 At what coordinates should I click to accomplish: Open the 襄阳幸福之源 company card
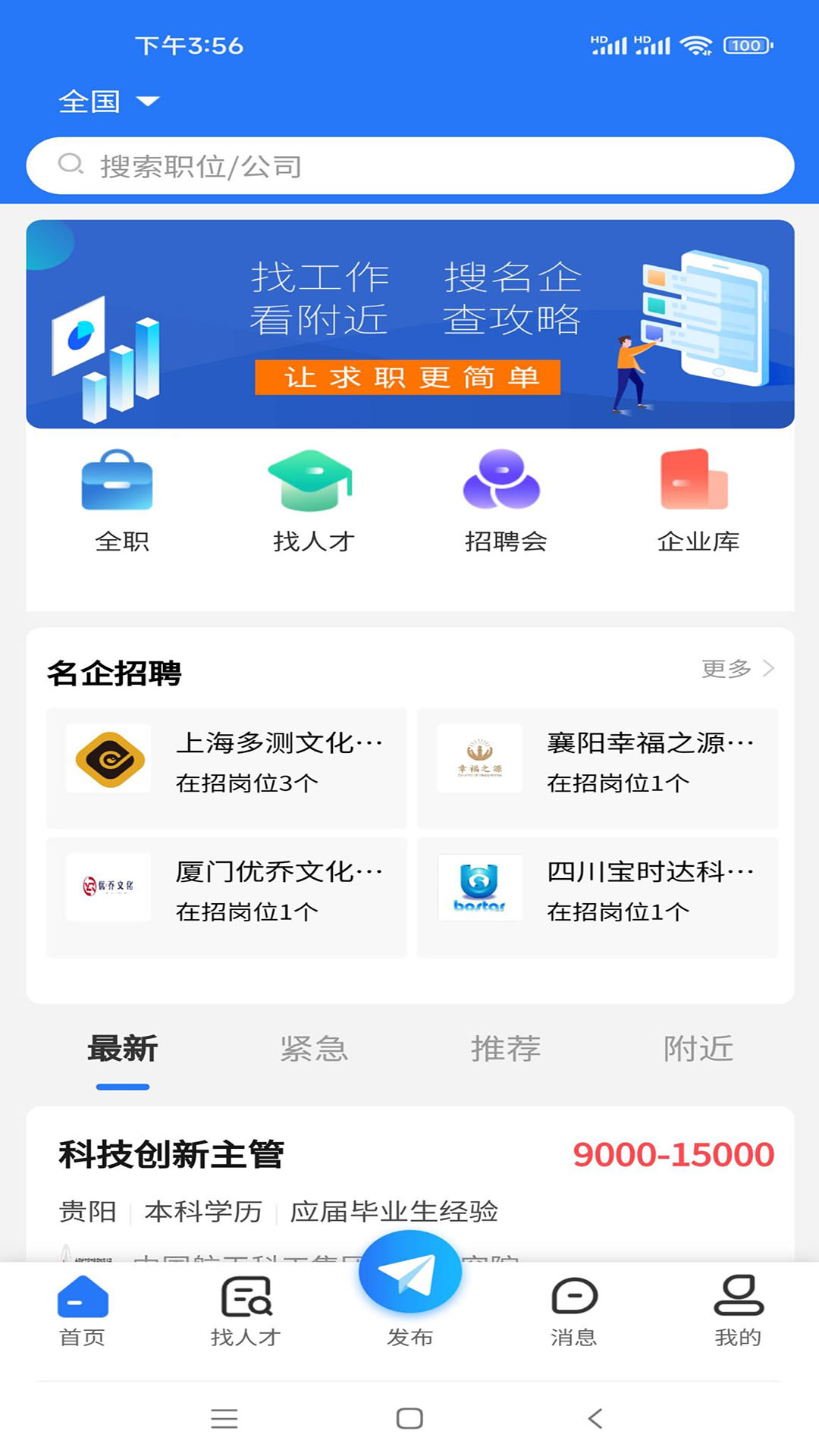[x=598, y=768]
